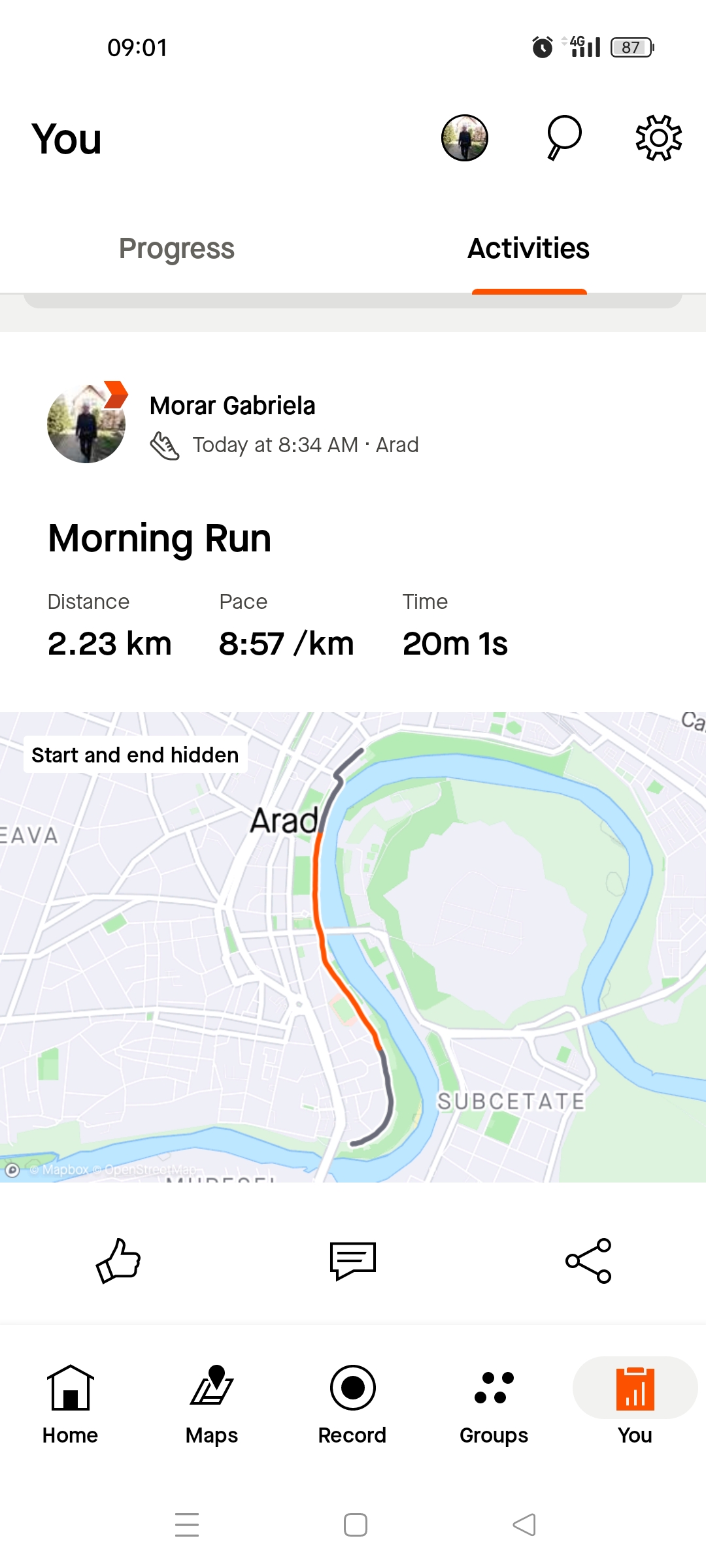View the Morning Run route map
The height and width of the screenshot is (1568, 706).
pyautogui.click(x=353, y=947)
